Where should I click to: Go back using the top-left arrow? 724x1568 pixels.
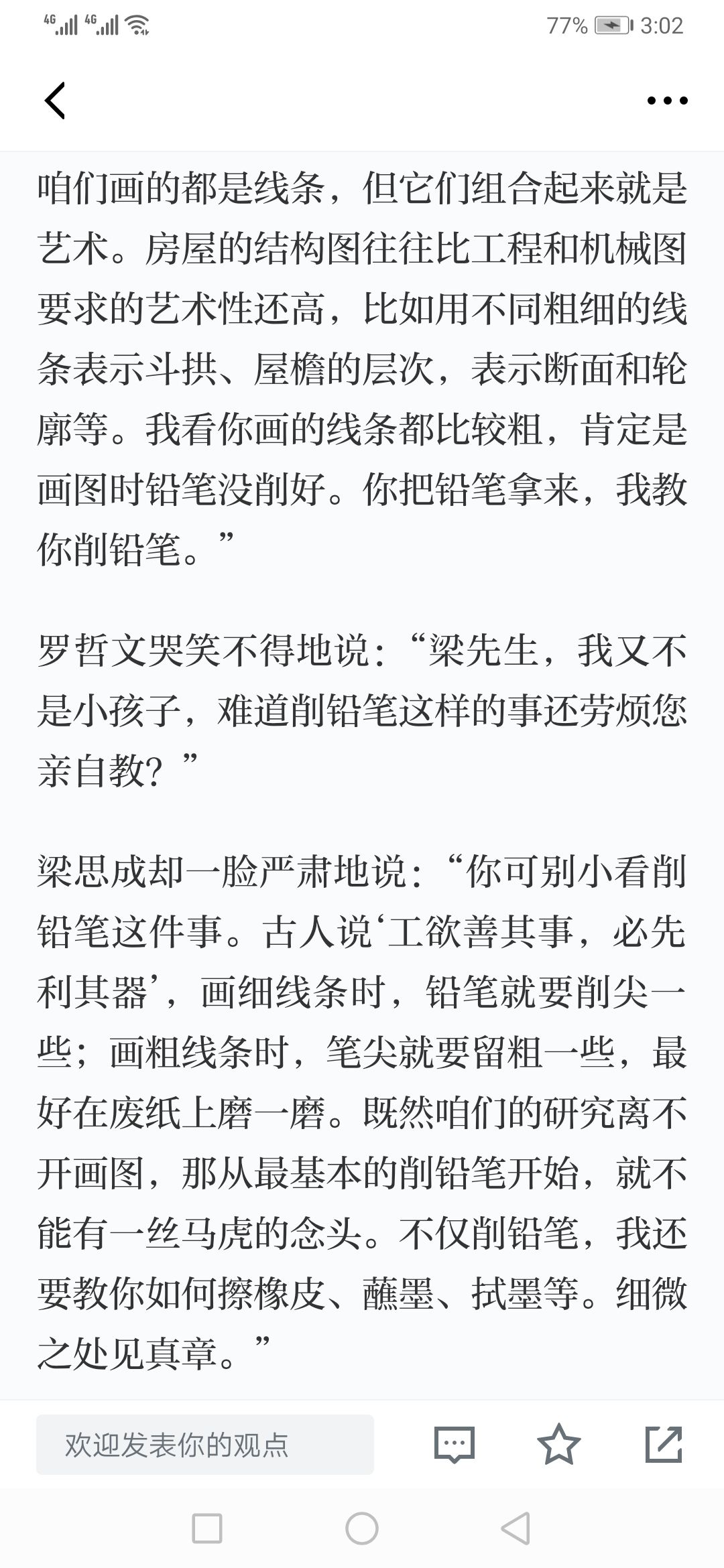pyautogui.click(x=55, y=101)
